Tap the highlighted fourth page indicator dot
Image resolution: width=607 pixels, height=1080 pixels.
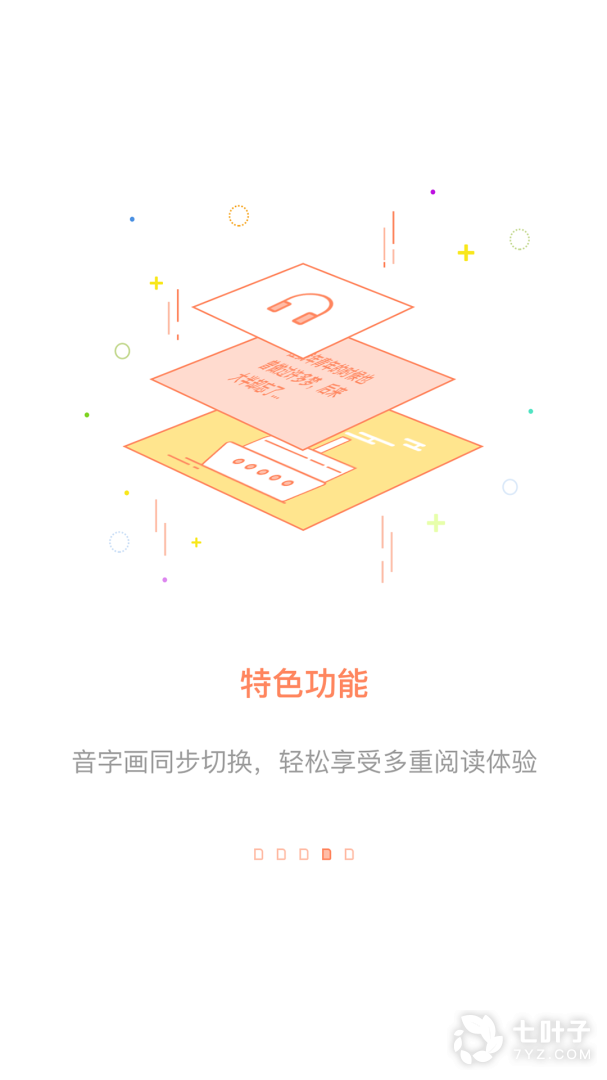tap(326, 854)
